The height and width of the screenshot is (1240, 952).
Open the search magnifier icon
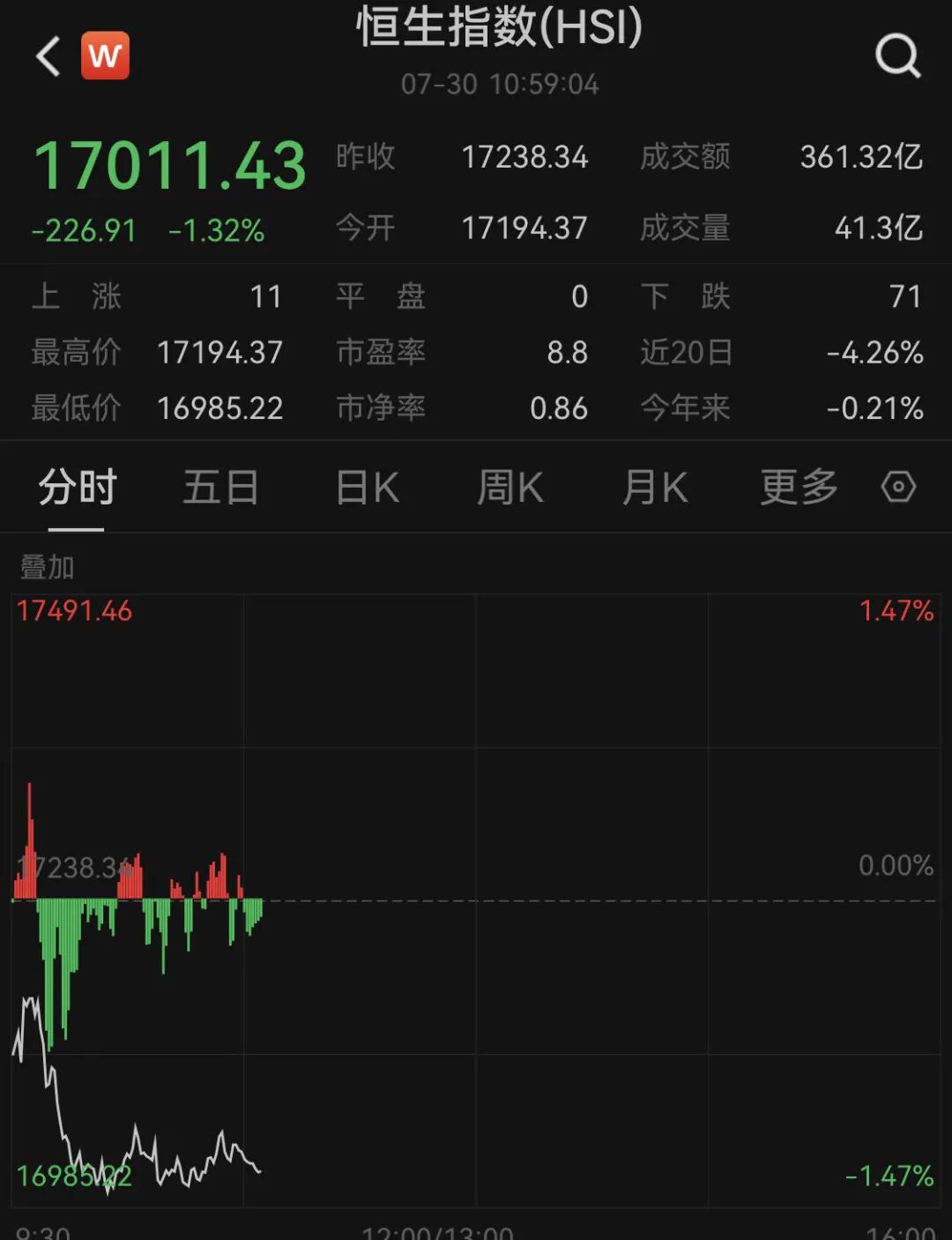click(898, 56)
